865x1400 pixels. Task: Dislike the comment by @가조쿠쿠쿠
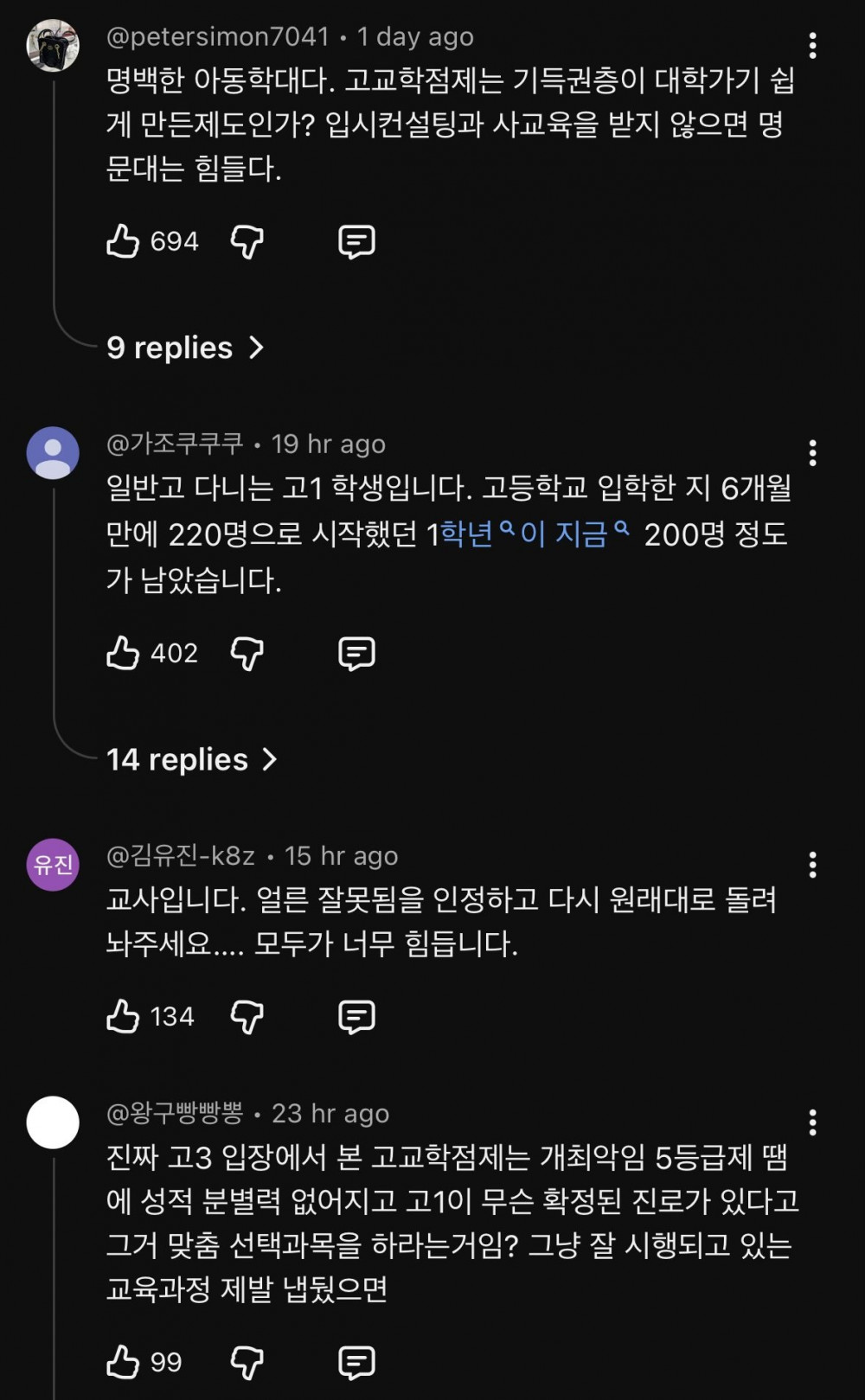(x=247, y=654)
